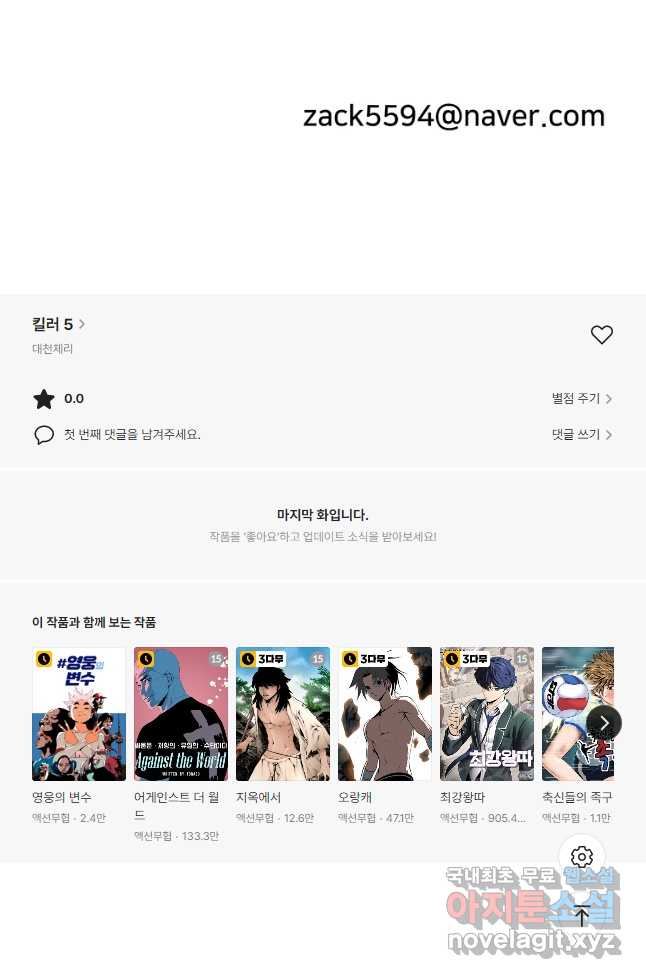Open the 오랑캐 webtoon
Image resolution: width=646 pixels, height=979 pixels.
(385, 714)
